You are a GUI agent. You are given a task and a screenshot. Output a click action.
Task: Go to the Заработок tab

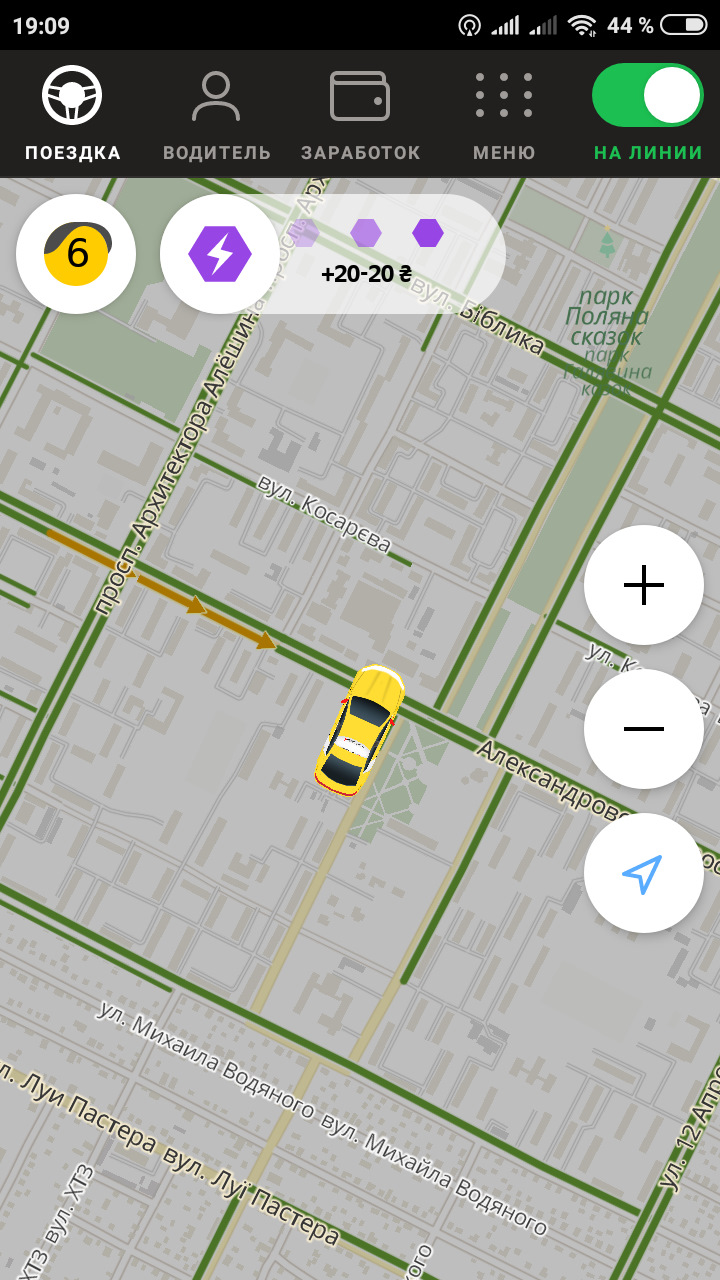pos(360,114)
